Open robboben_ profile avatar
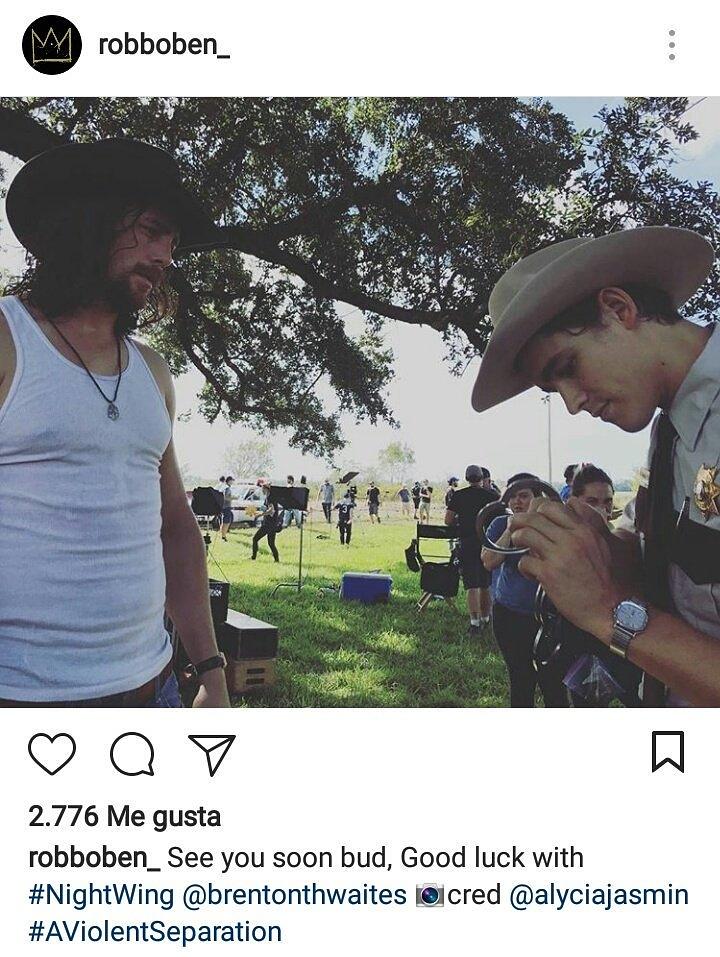Screen dimensions: 720x957 coord(51,45)
